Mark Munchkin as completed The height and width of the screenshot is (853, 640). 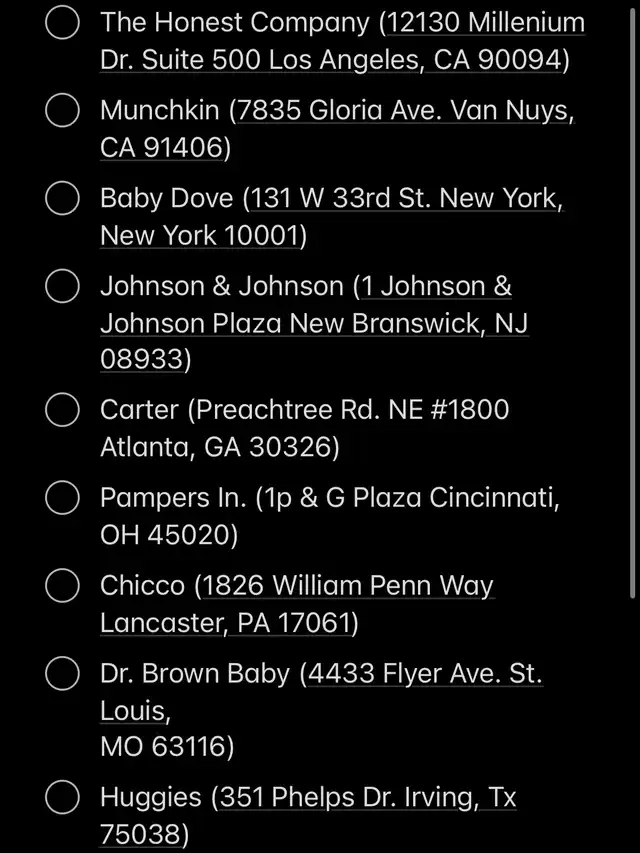tap(63, 111)
